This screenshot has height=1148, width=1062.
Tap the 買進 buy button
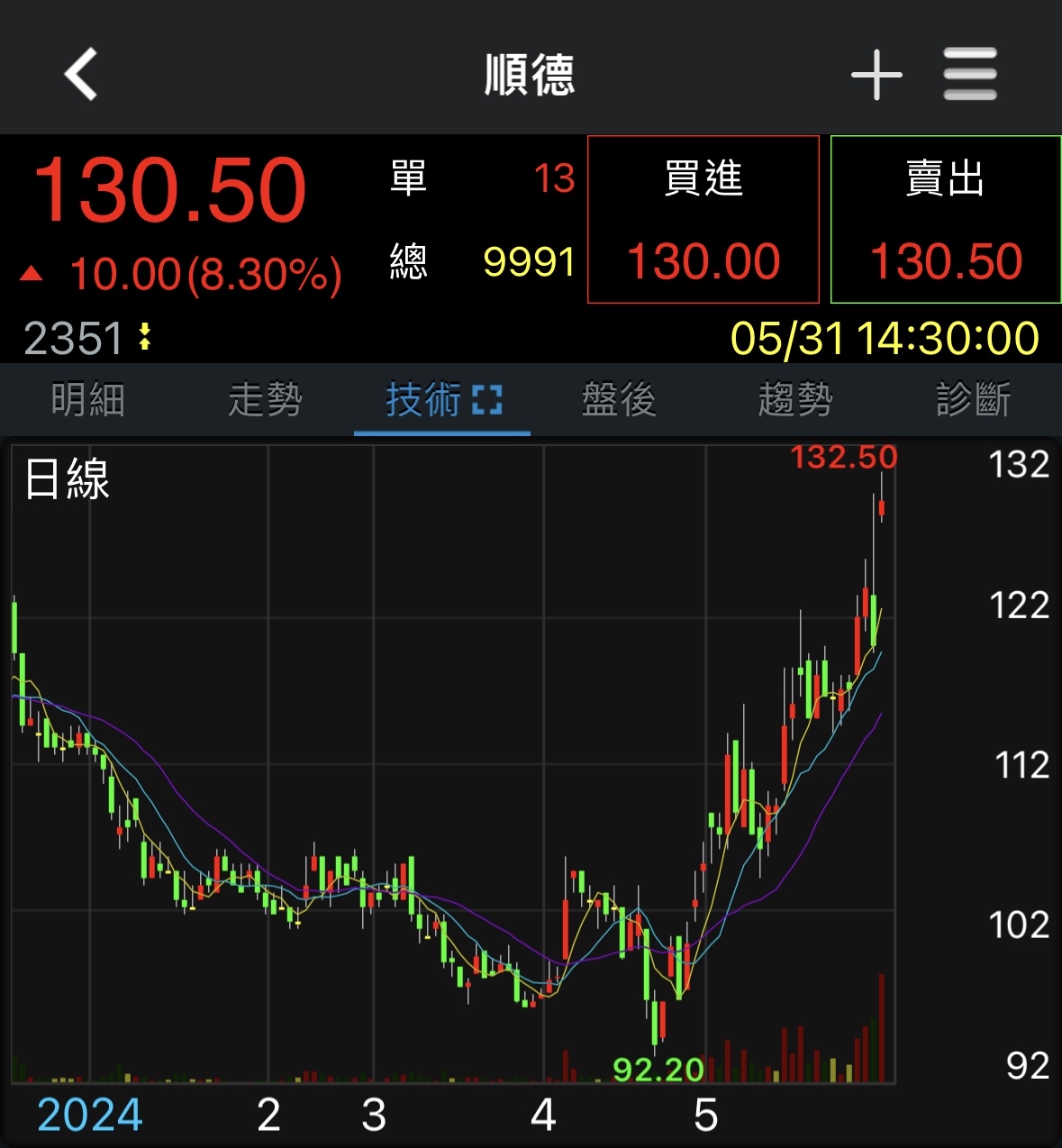click(x=703, y=220)
